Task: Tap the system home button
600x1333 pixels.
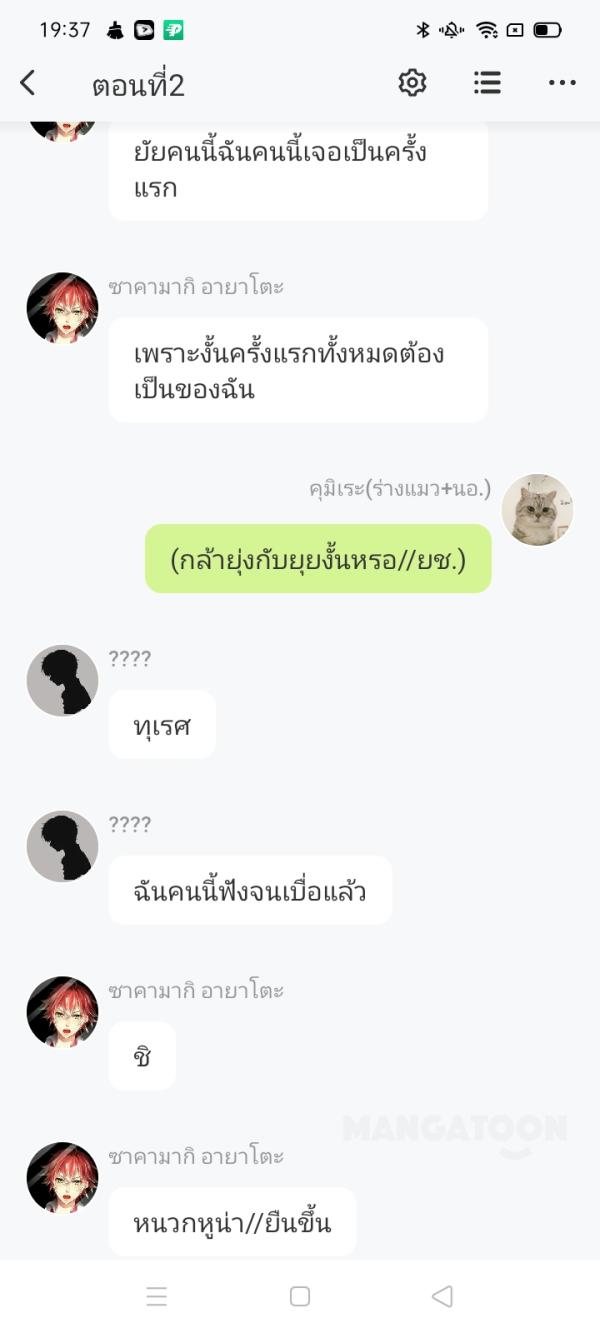Action: pos(299,1296)
